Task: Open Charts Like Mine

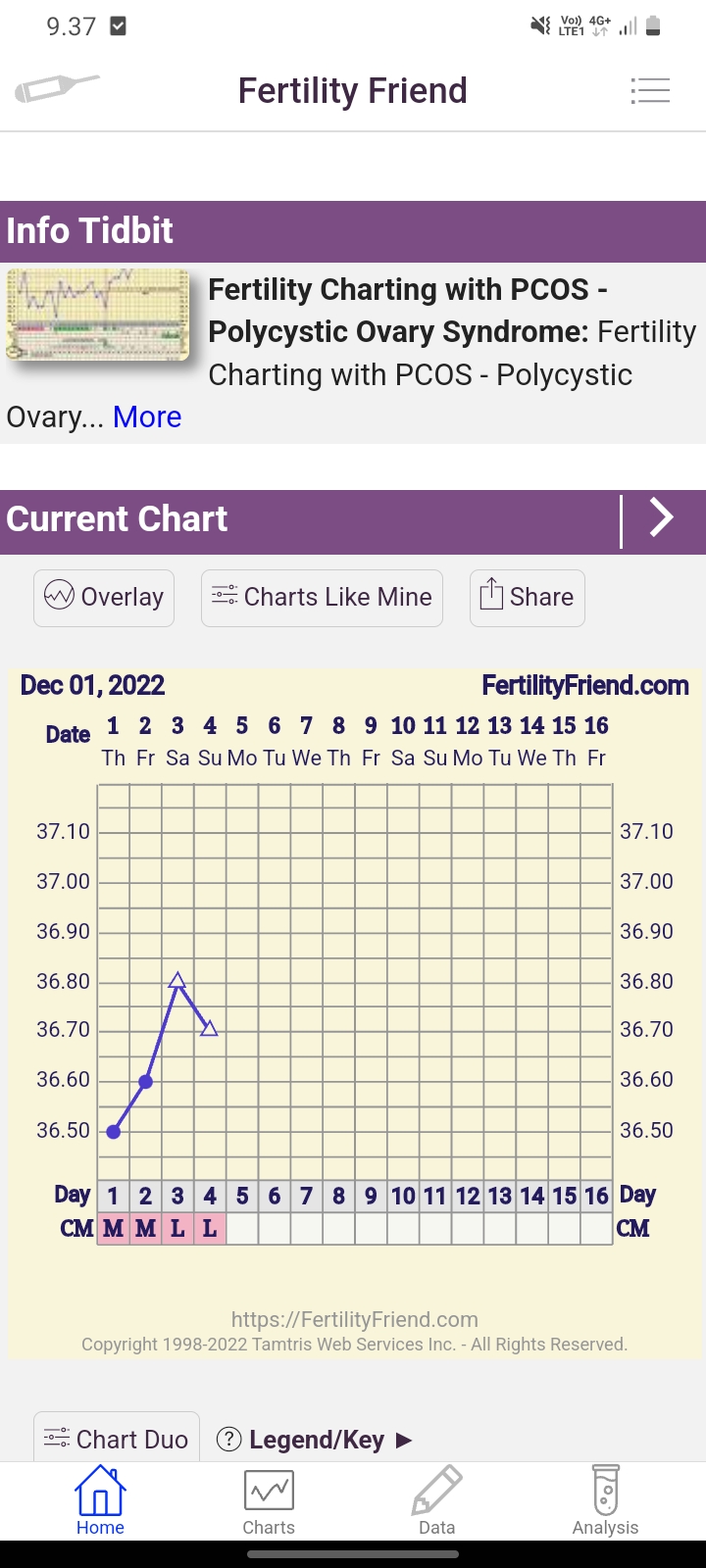Action: [322, 597]
